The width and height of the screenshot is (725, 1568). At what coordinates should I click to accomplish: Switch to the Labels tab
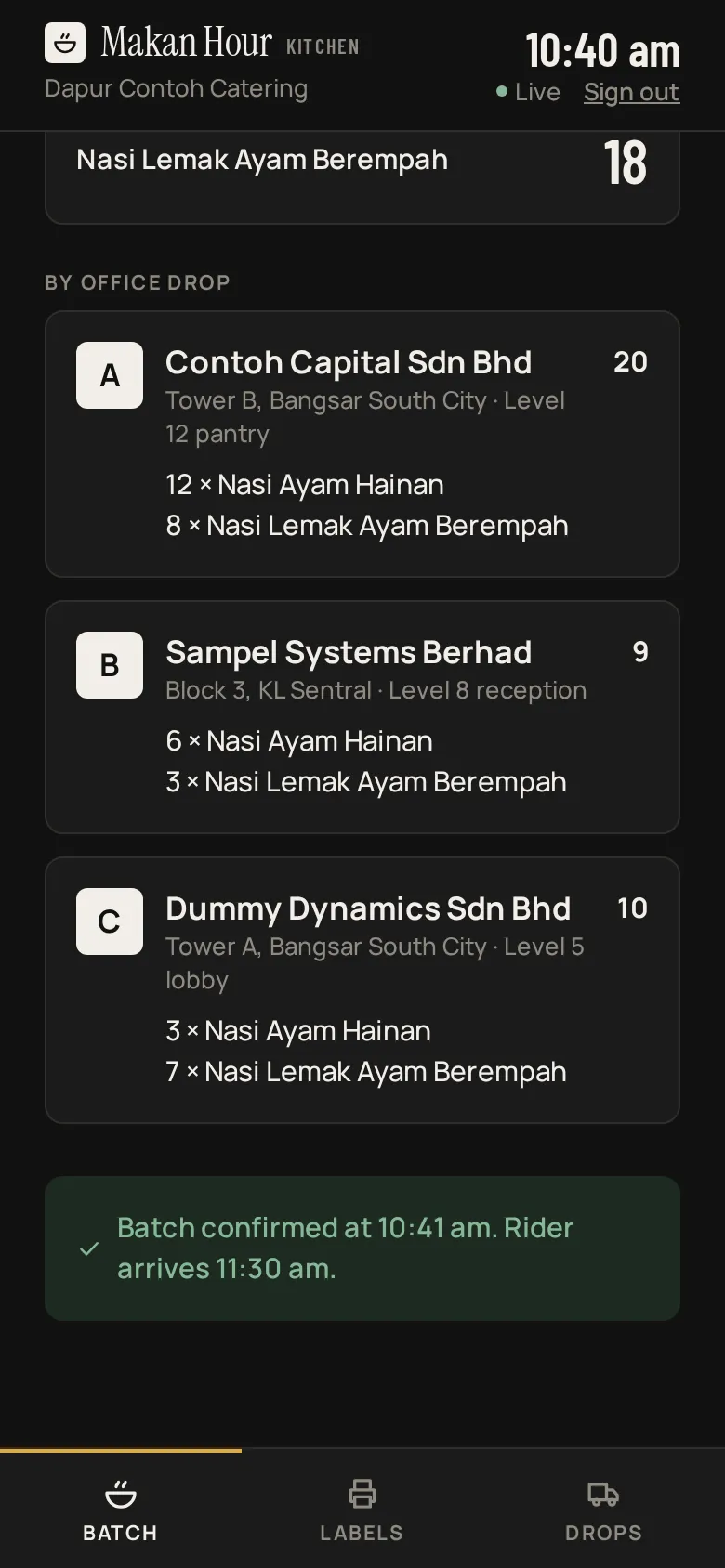click(362, 1509)
